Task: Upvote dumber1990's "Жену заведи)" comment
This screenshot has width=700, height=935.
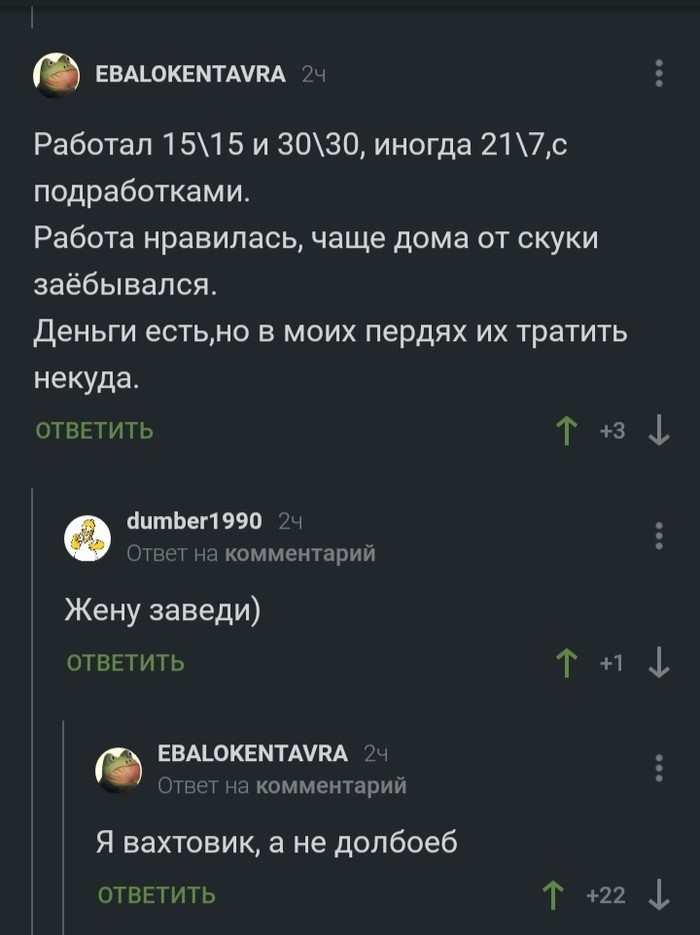Action: point(567,663)
